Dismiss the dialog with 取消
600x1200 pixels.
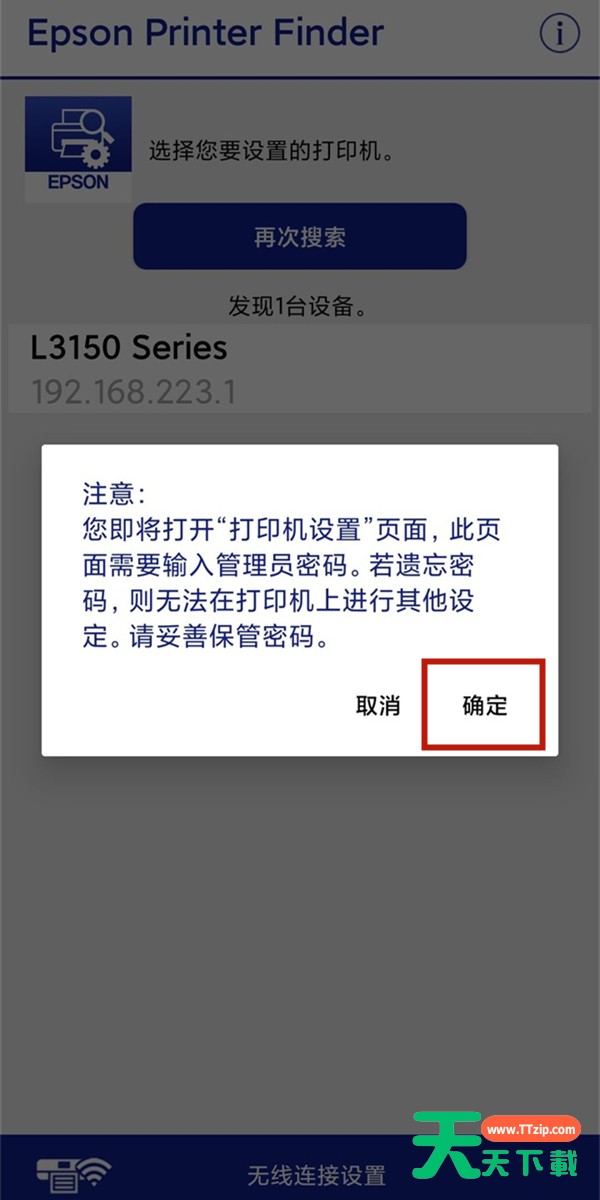(378, 705)
